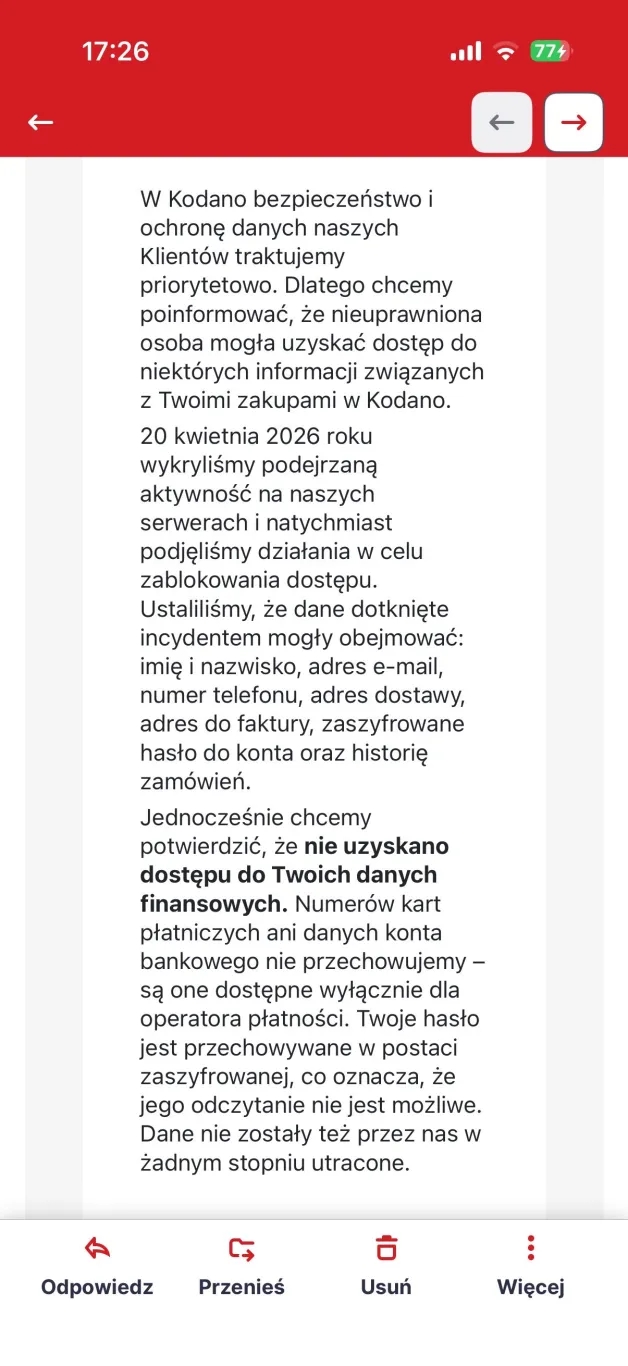The height and width of the screenshot is (1366, 628).
Task: Open the previous message
Action: (502, 122)
